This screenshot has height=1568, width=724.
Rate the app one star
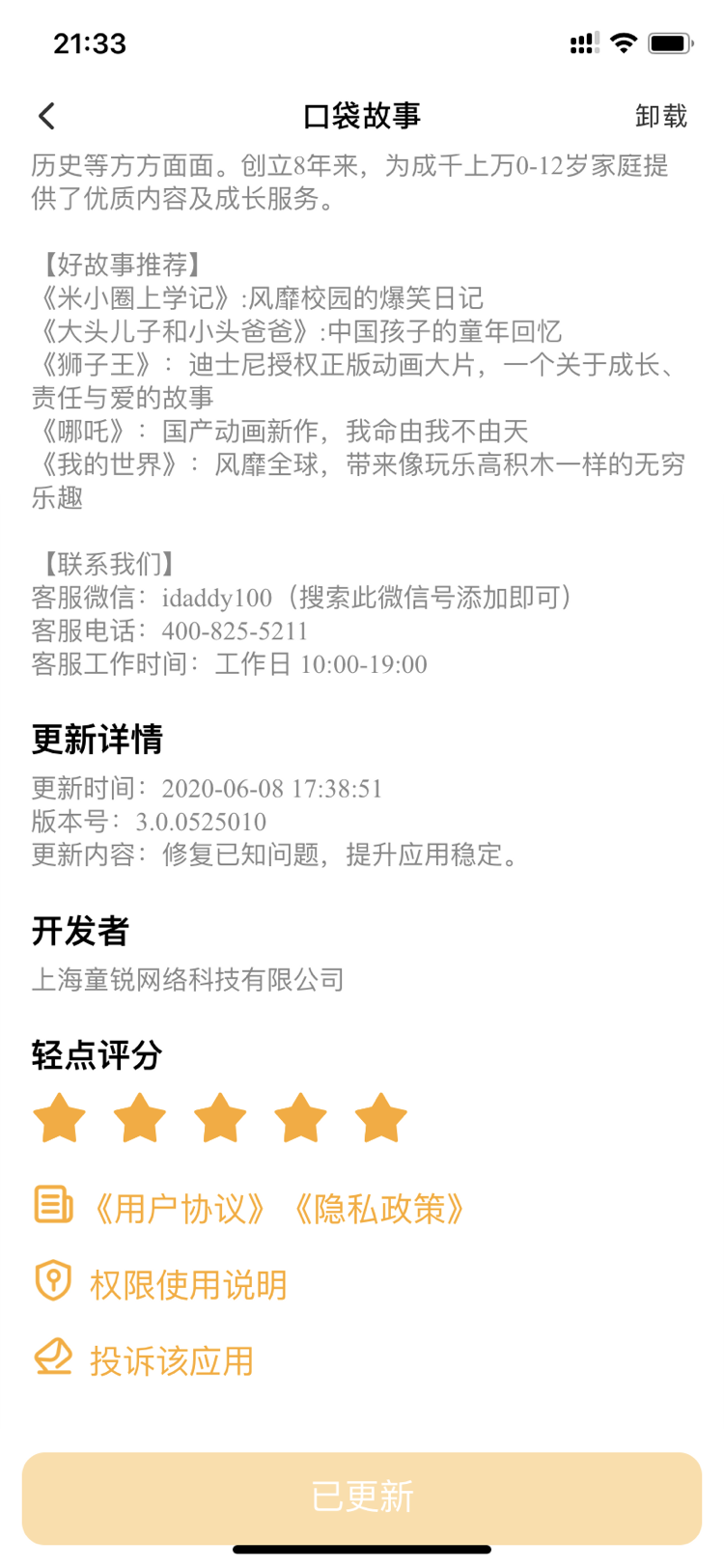coord(60,1118)
